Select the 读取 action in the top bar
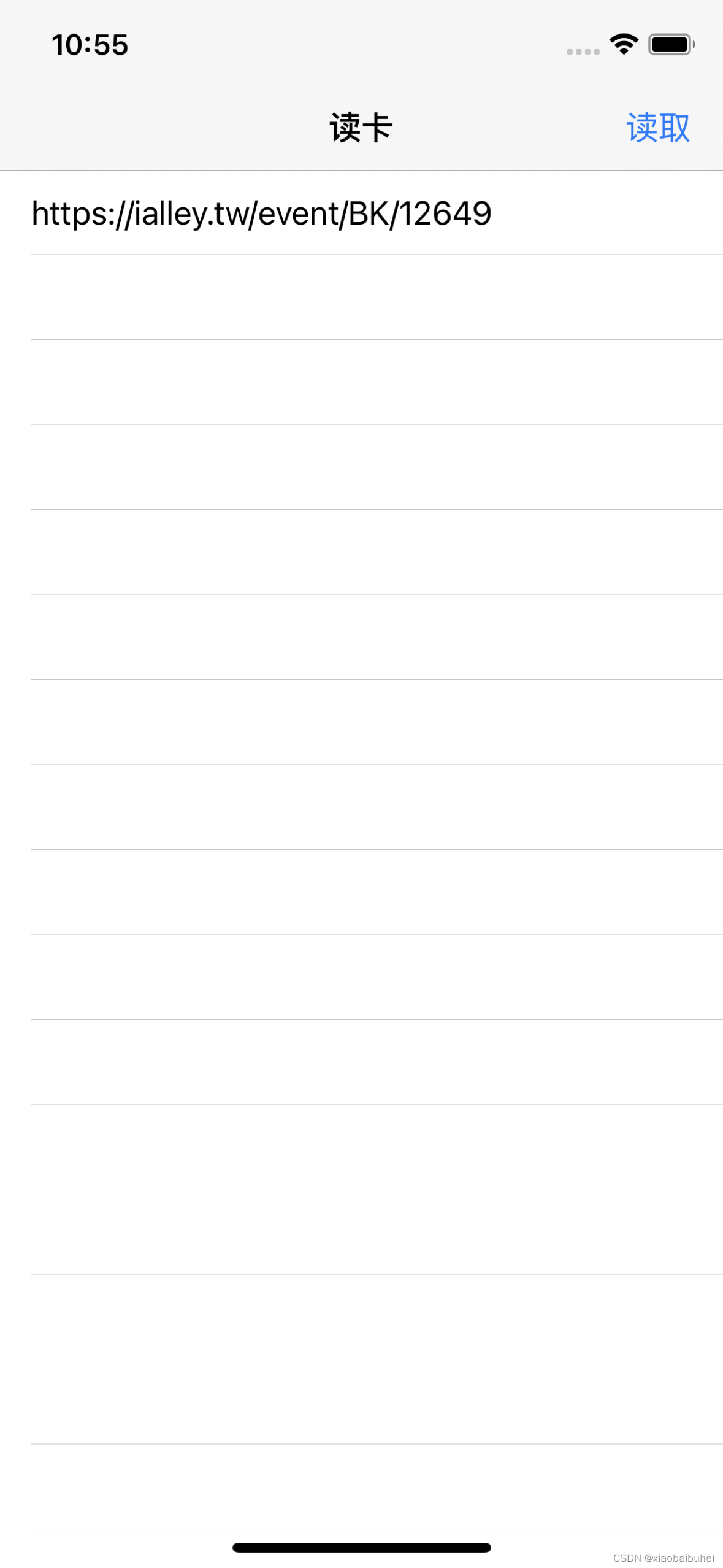 pyautogui.click(x=657, y=126)
